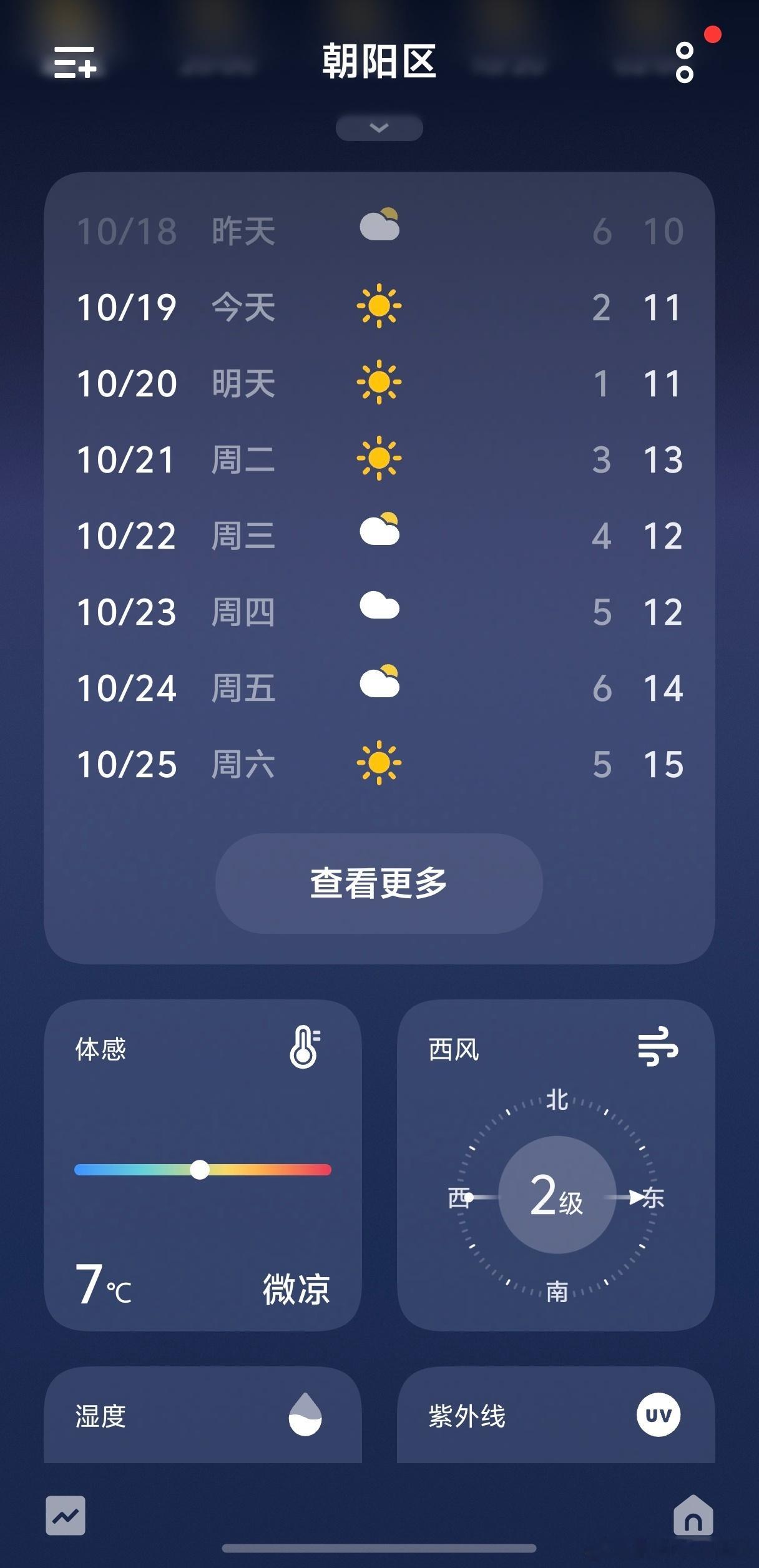The width and height of the screenshot is (759, 1568).
Task: Expand the chevron under 朝阳区
Action: 379,128
